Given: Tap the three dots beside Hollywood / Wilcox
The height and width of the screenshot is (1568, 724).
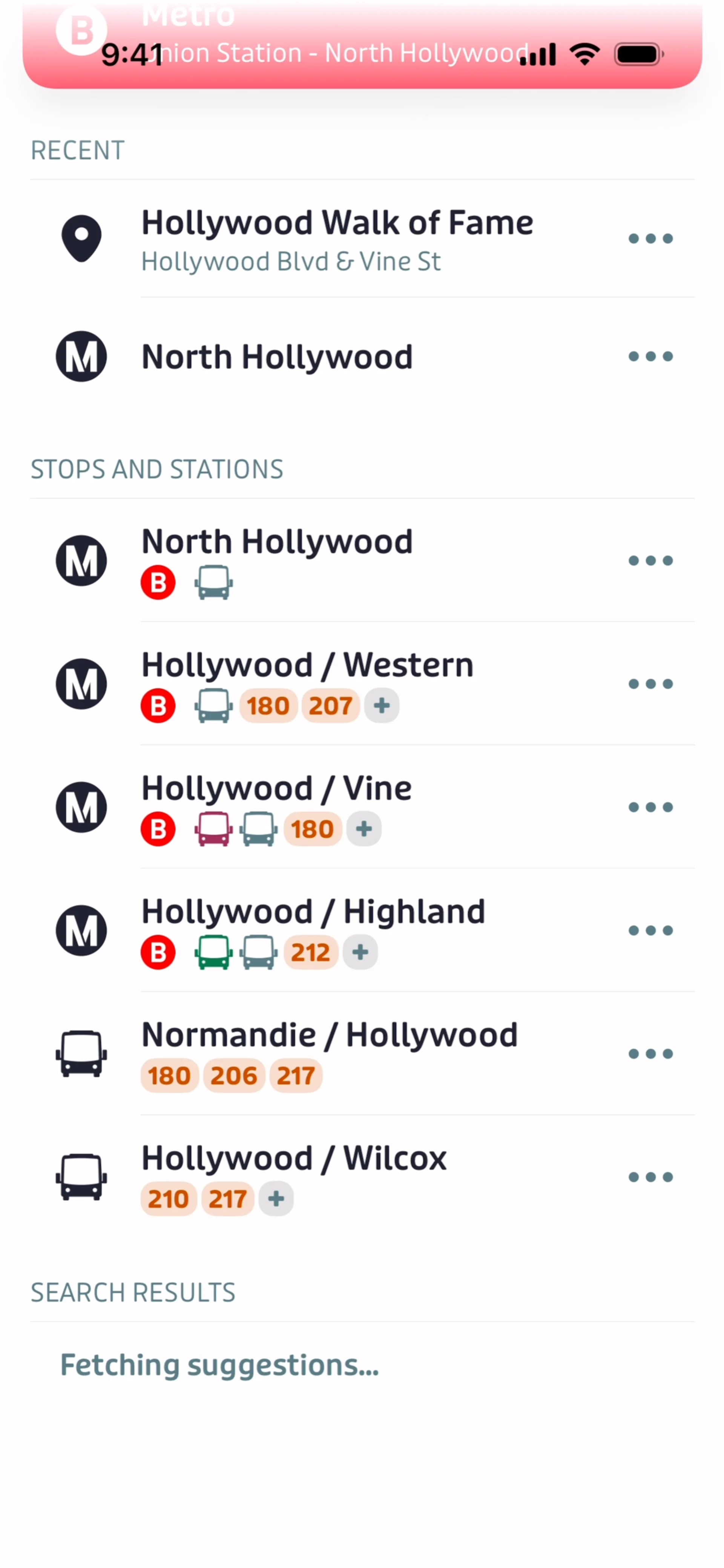Looking at the screenshot, I should tap(650, 1177).
